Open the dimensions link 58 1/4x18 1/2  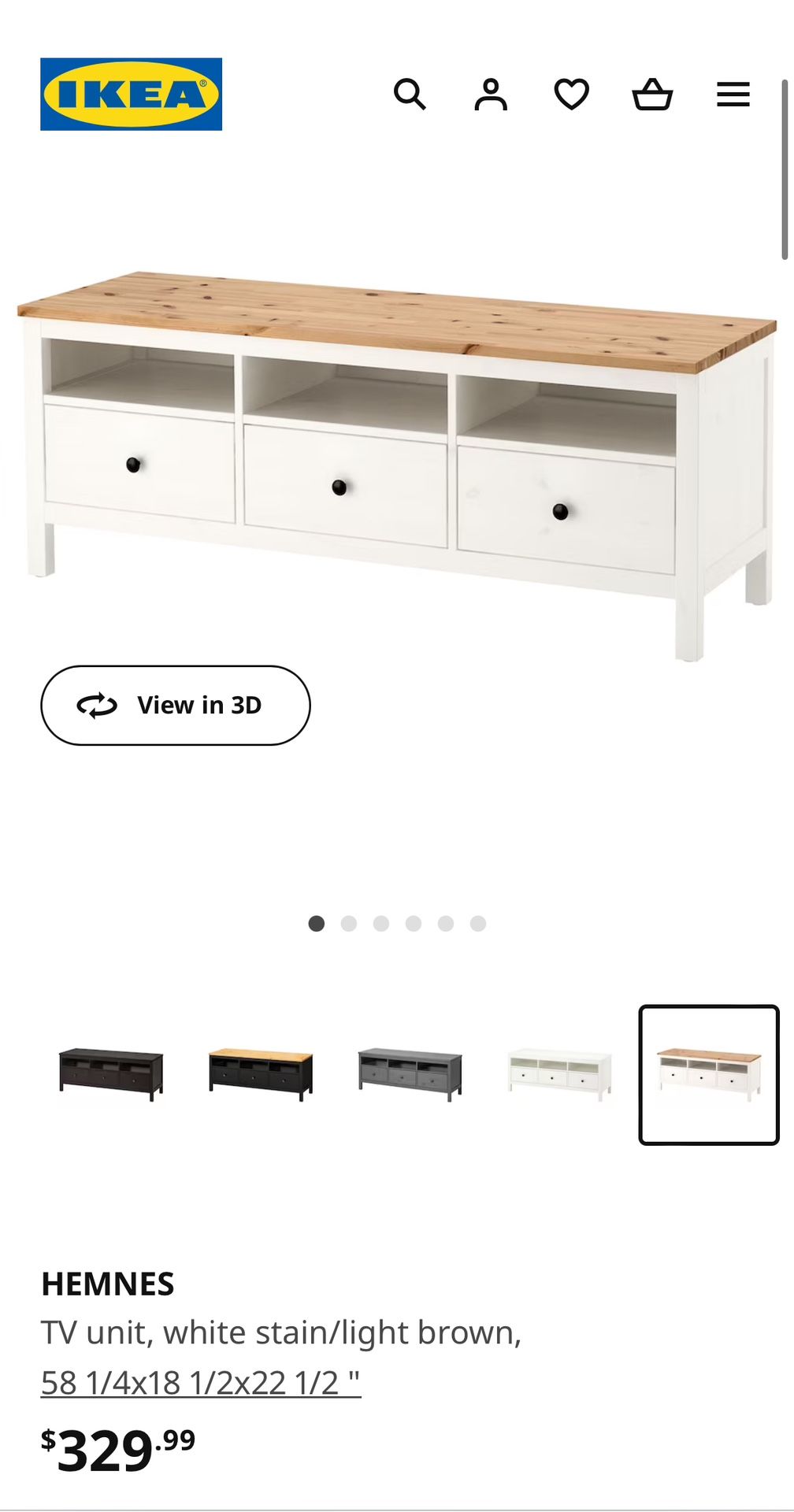click(x=201, y=1384)
